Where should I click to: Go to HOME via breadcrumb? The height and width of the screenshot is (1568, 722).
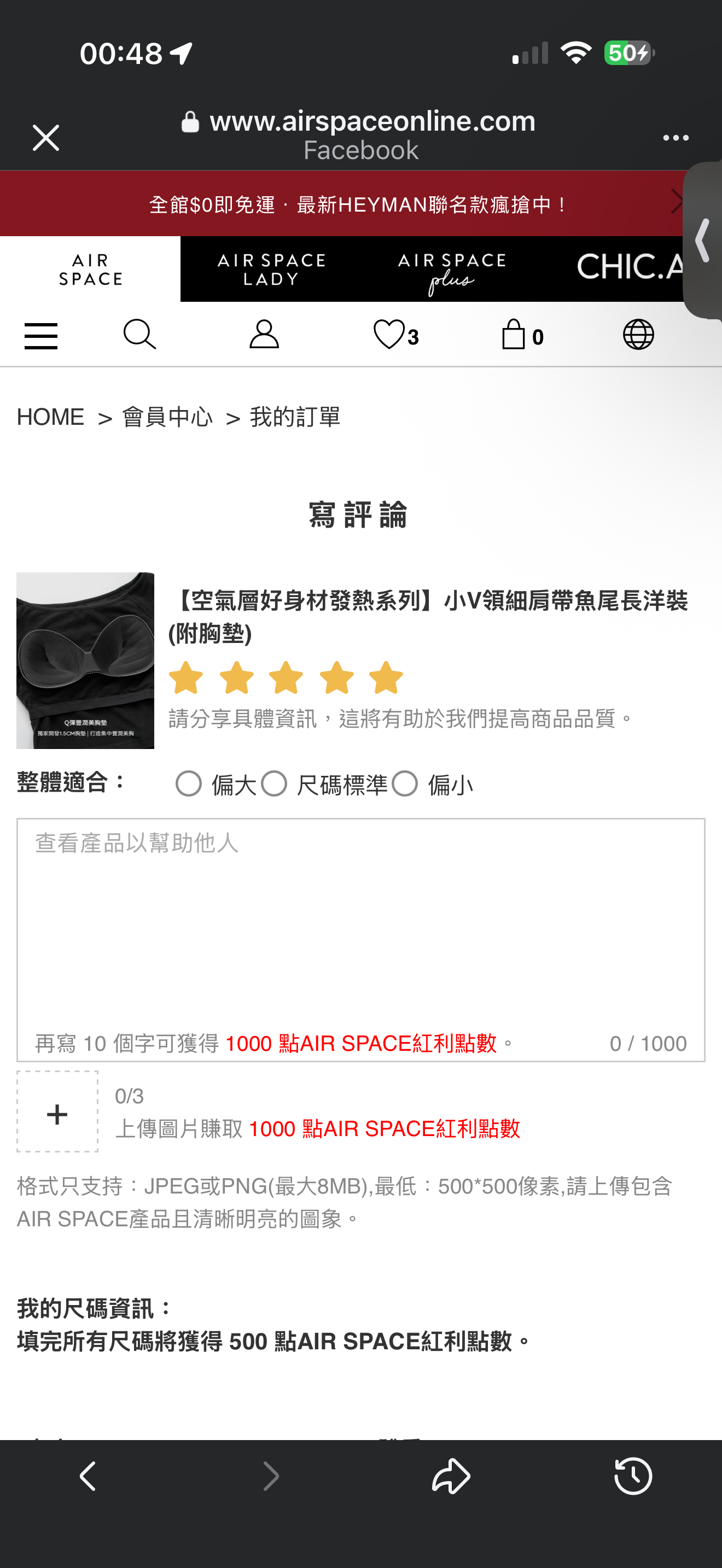pos(50,418)
